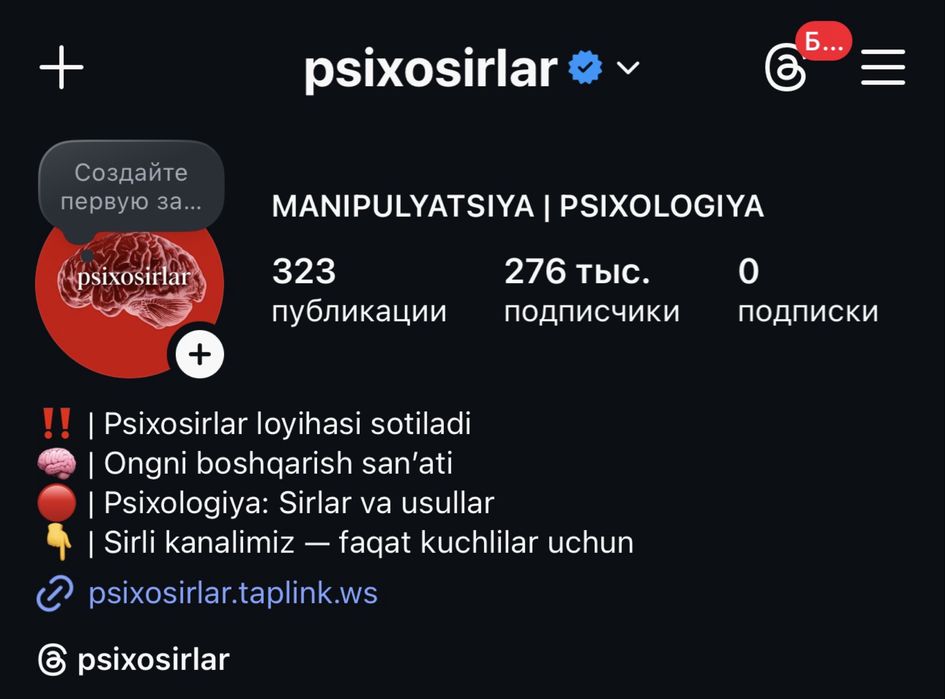The height and width of the screenshot is (699, 945).
Task: Open the 276 тыс. подписчики list
Action: [591, 291]
